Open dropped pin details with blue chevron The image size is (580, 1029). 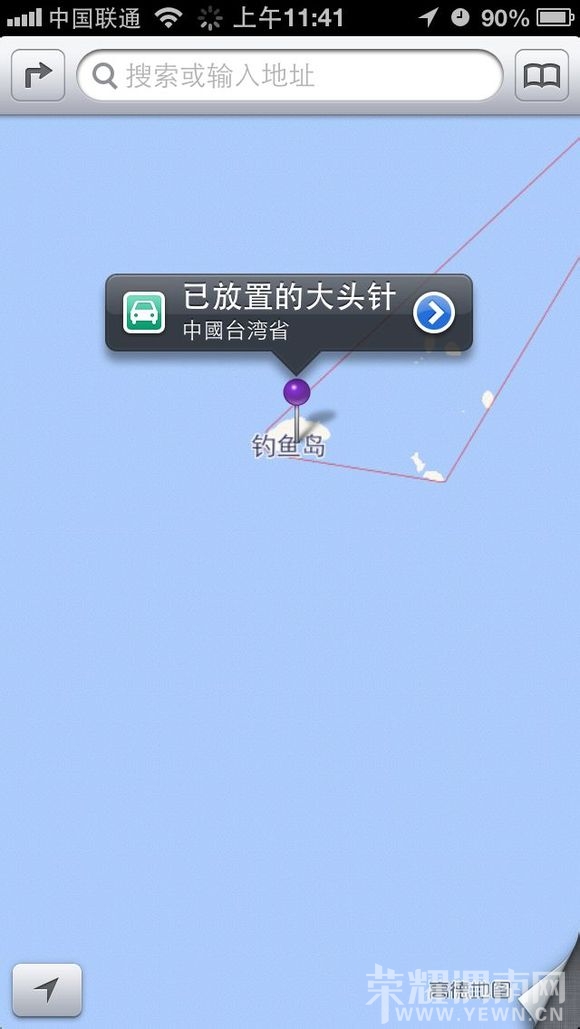point(434,313)
